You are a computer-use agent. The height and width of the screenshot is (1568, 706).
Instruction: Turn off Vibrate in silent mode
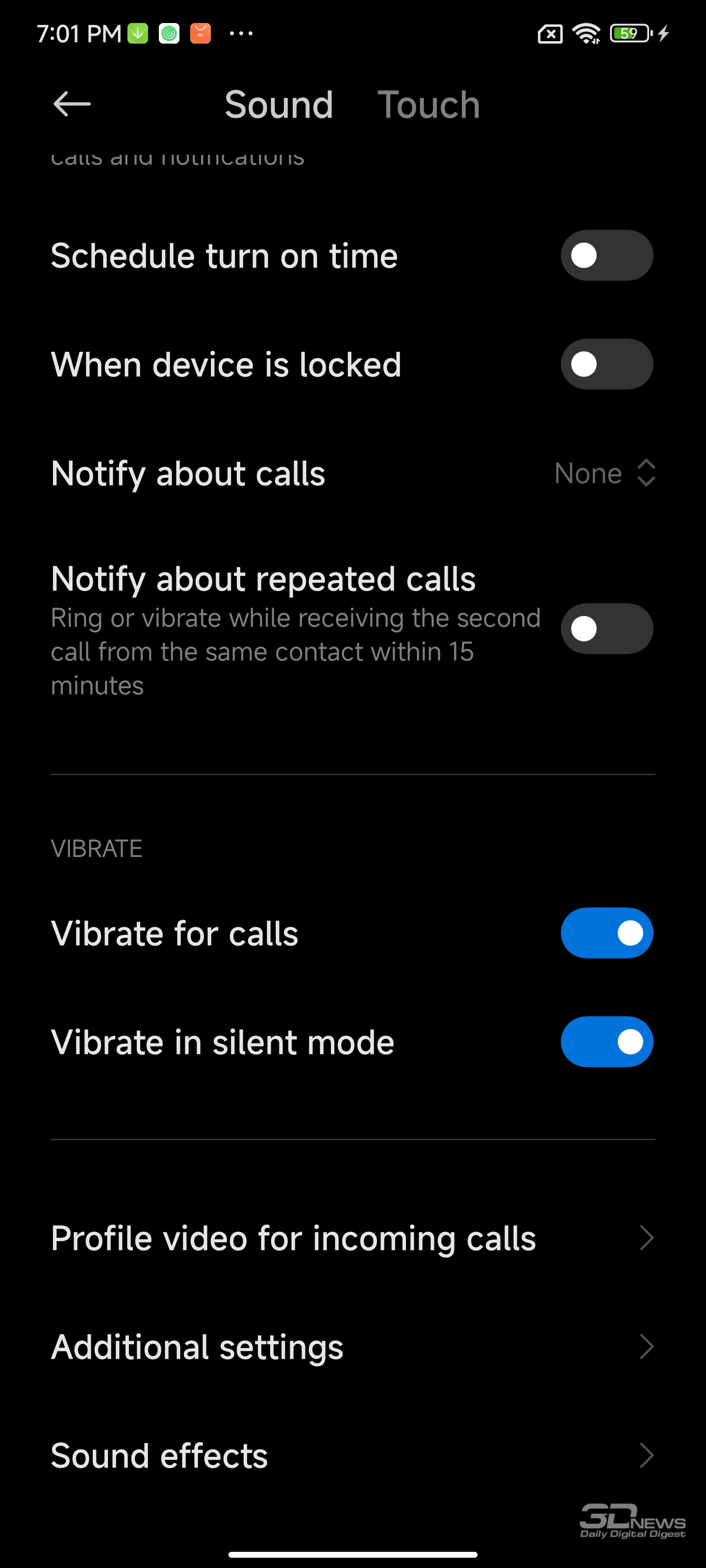click(x=606, y=1041)
